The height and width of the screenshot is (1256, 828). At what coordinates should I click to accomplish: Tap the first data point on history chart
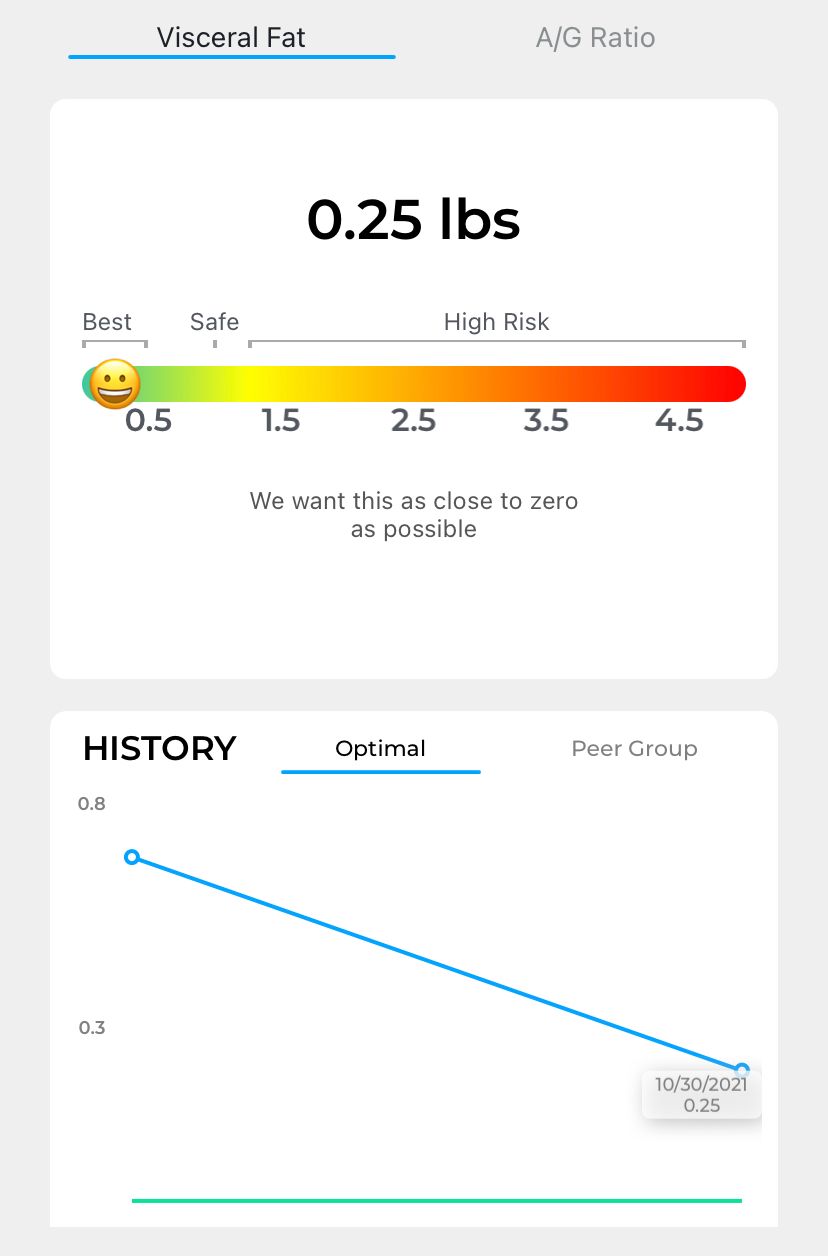131,857
